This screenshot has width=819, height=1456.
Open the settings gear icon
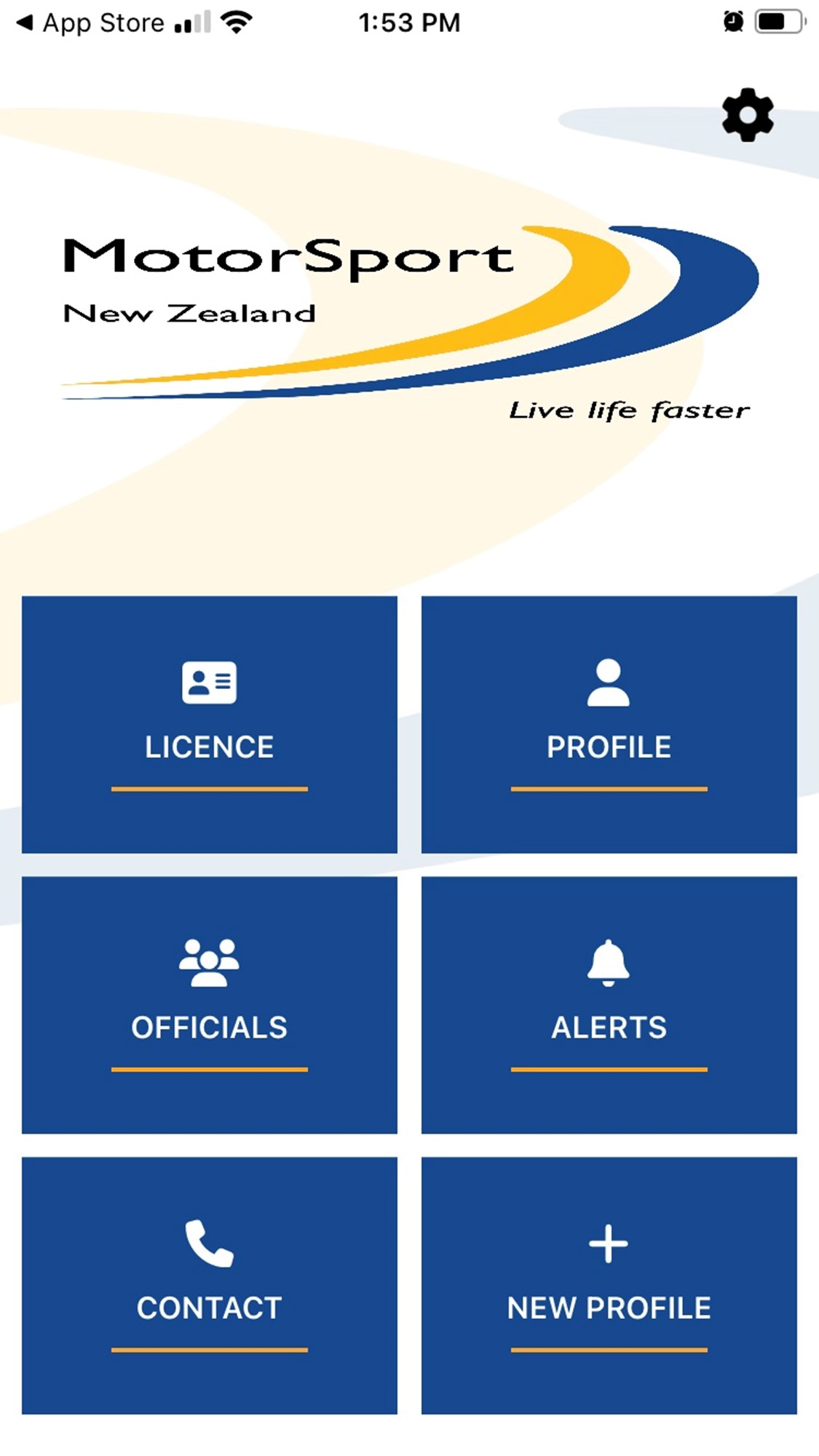[748, 115]
